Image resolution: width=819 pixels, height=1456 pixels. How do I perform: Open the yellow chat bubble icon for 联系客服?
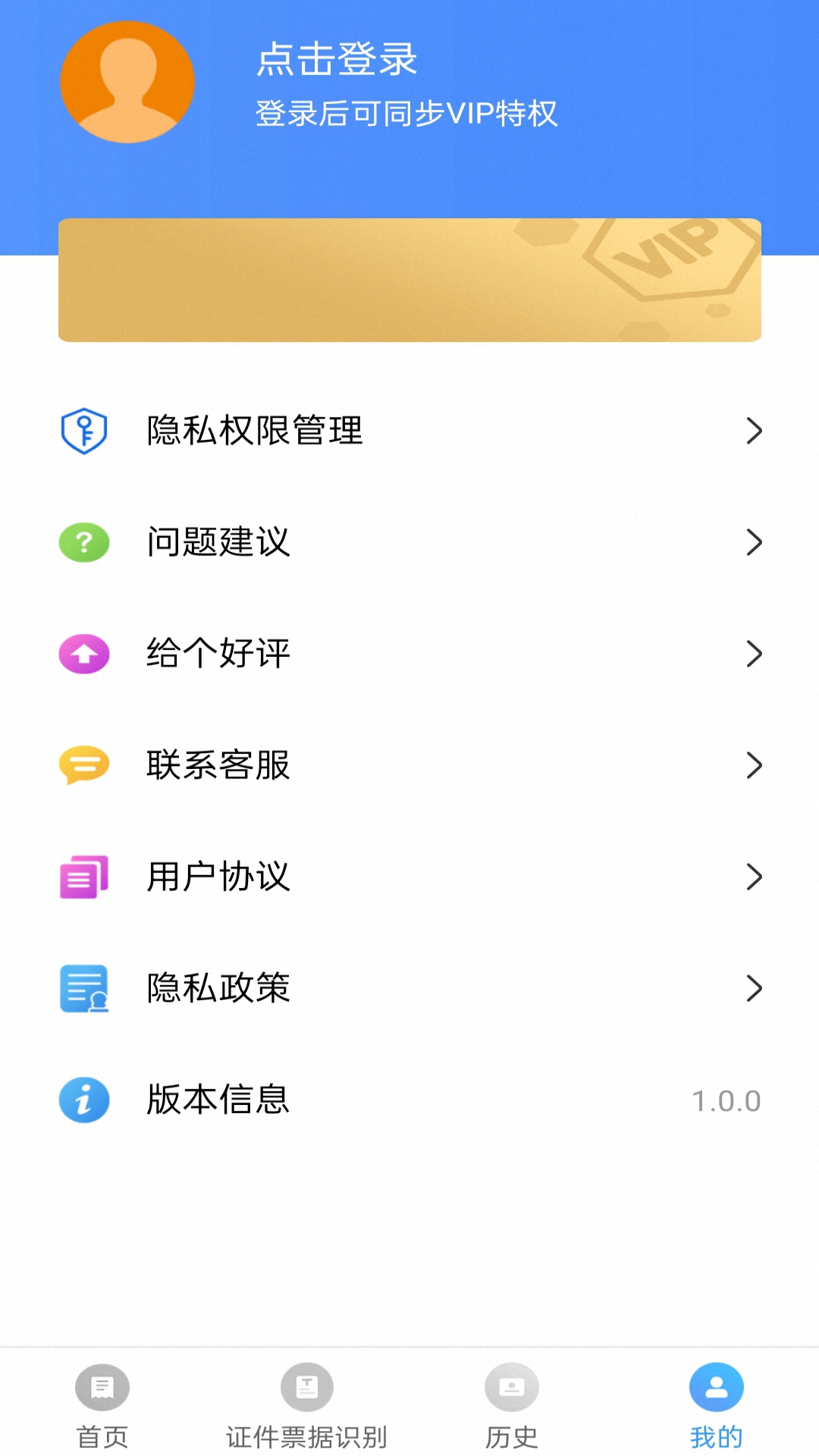point(84,765)
